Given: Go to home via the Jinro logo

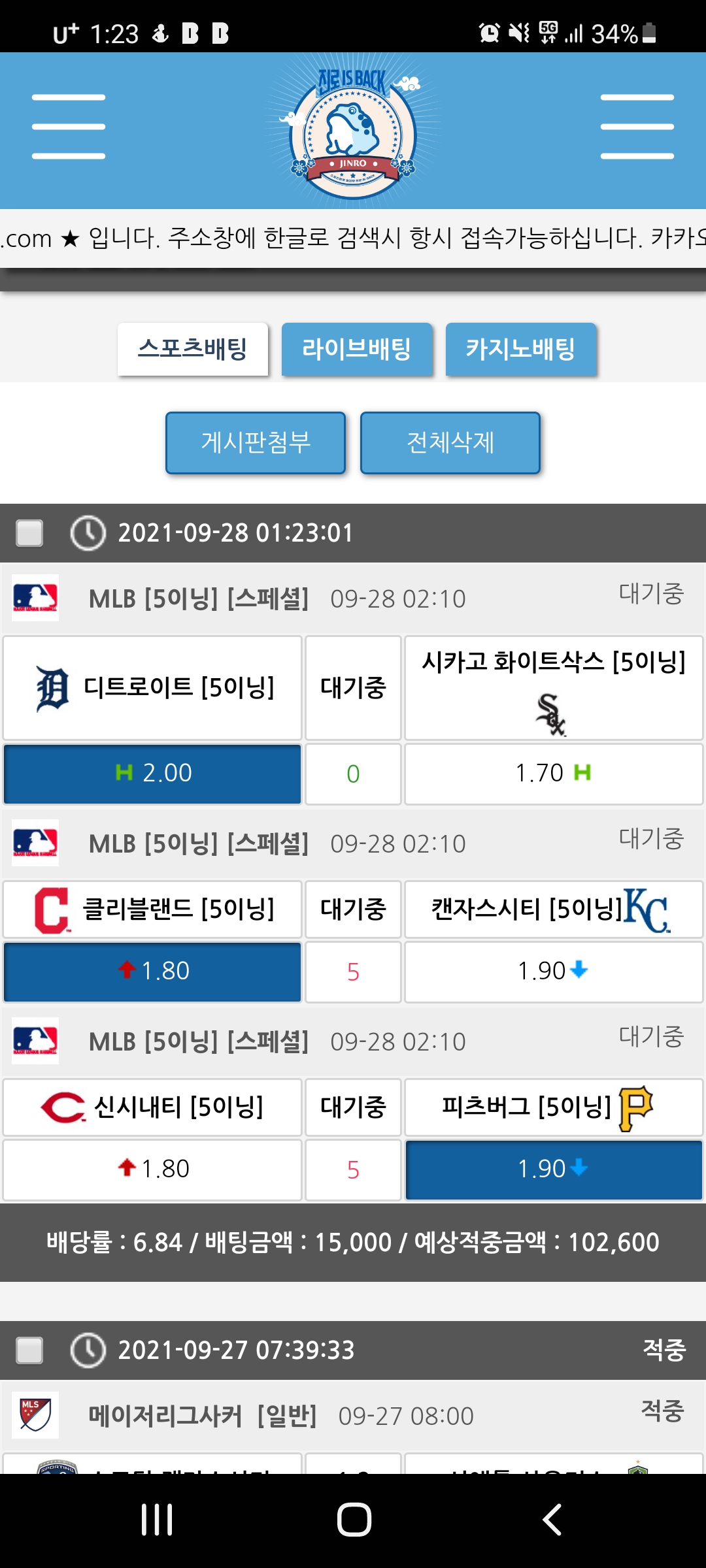Looking at the screenshot, I should [353, 131].
